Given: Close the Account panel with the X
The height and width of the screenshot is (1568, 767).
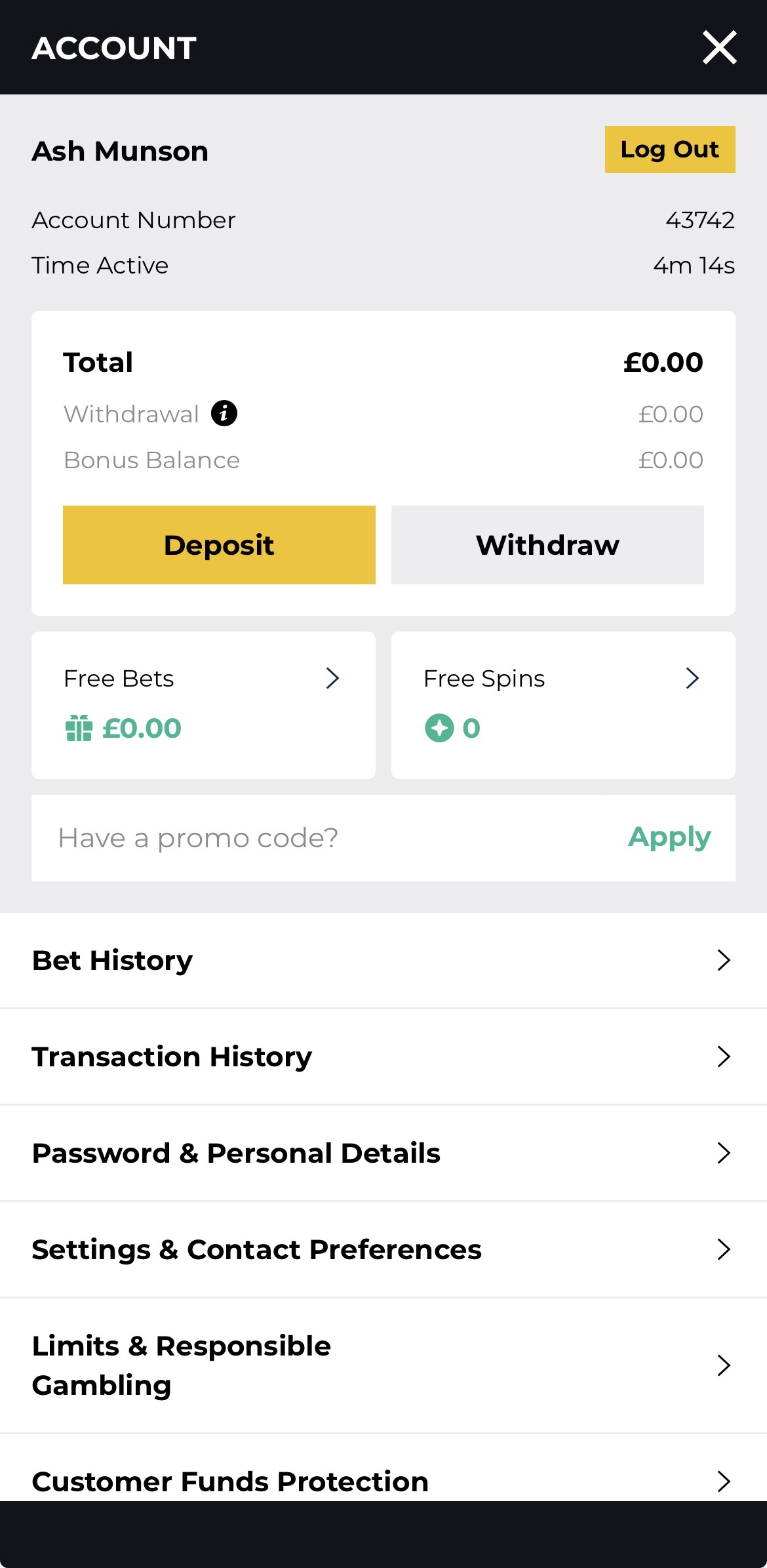Looking at the screenshot, I should coord(718,47).
